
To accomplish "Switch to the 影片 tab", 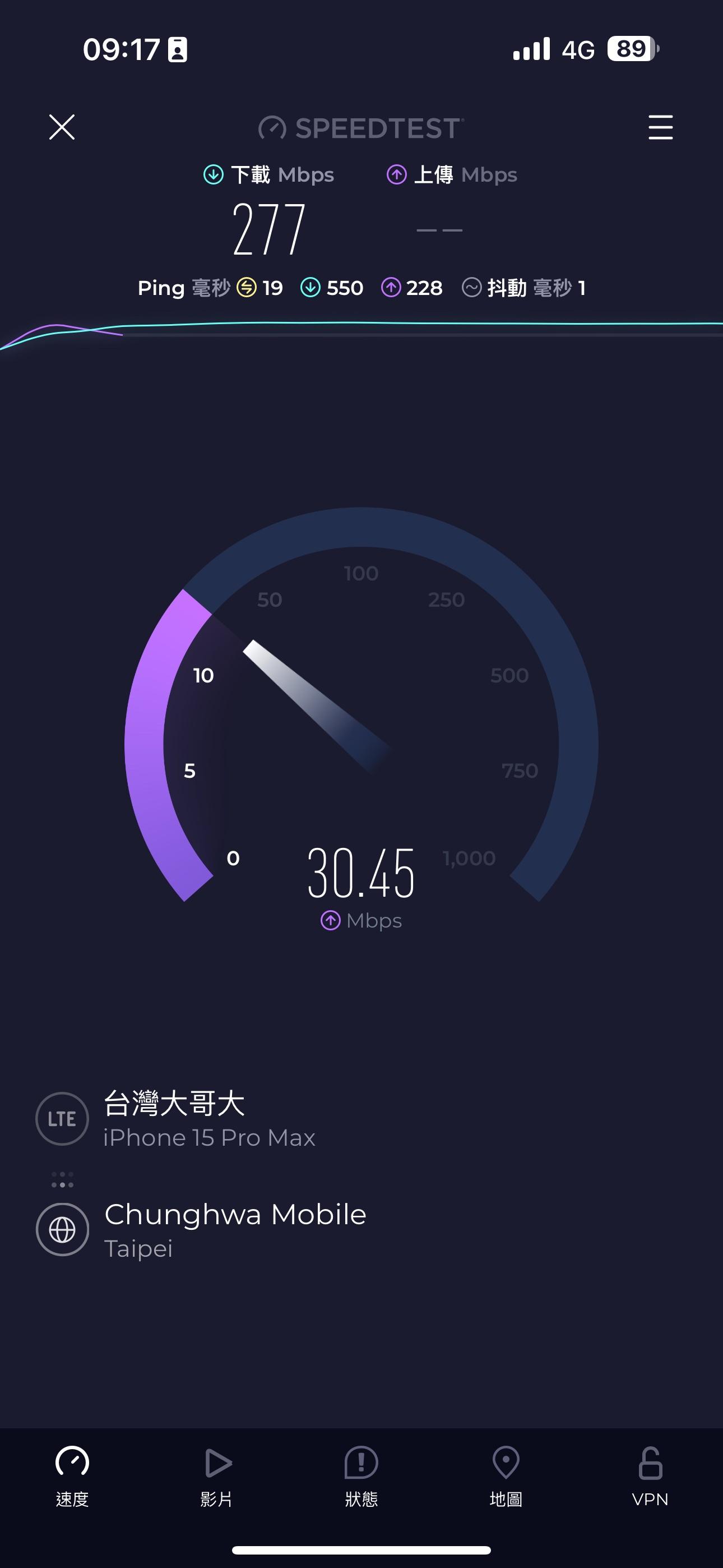I will coord(217,1476).
